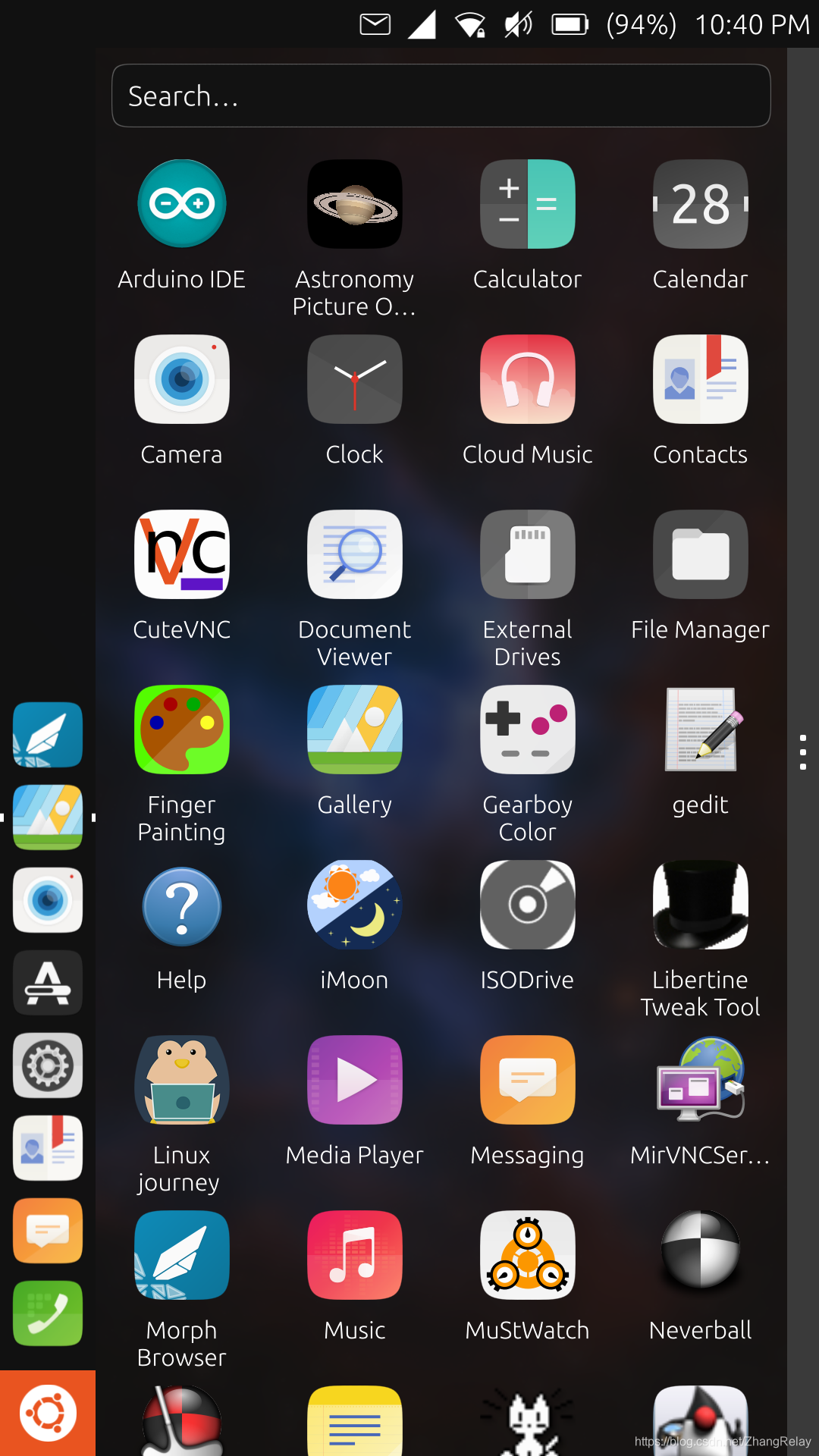819x1456 pixels.
Task: Launch the File Manager
Action: point(701,555)
